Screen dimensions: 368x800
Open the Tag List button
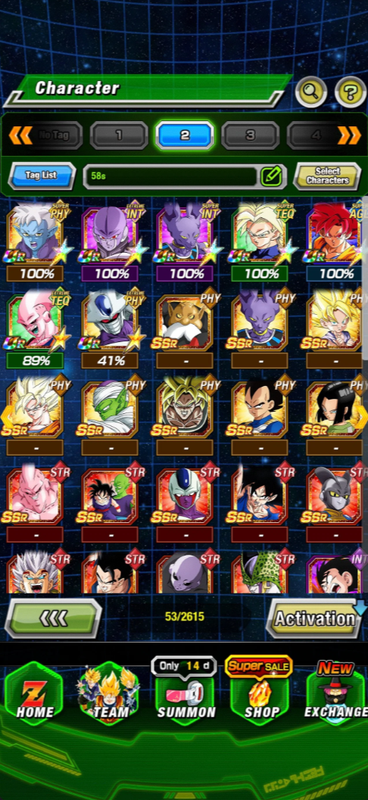coord(42,176)
